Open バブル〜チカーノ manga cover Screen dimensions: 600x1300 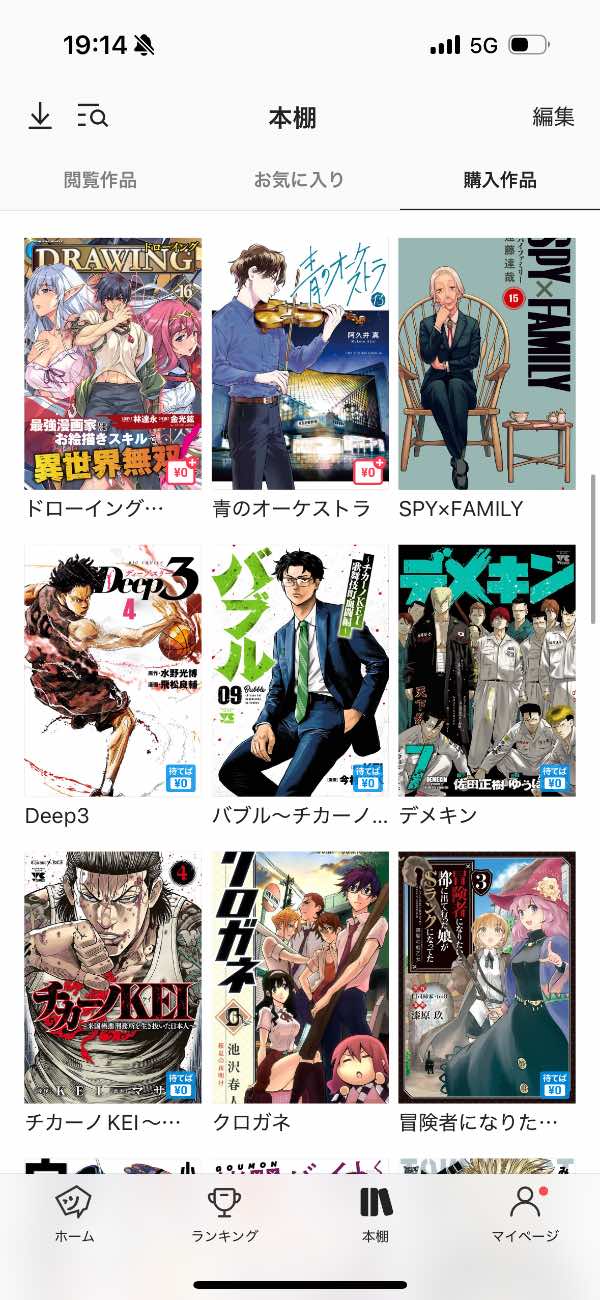coord(300,670)
